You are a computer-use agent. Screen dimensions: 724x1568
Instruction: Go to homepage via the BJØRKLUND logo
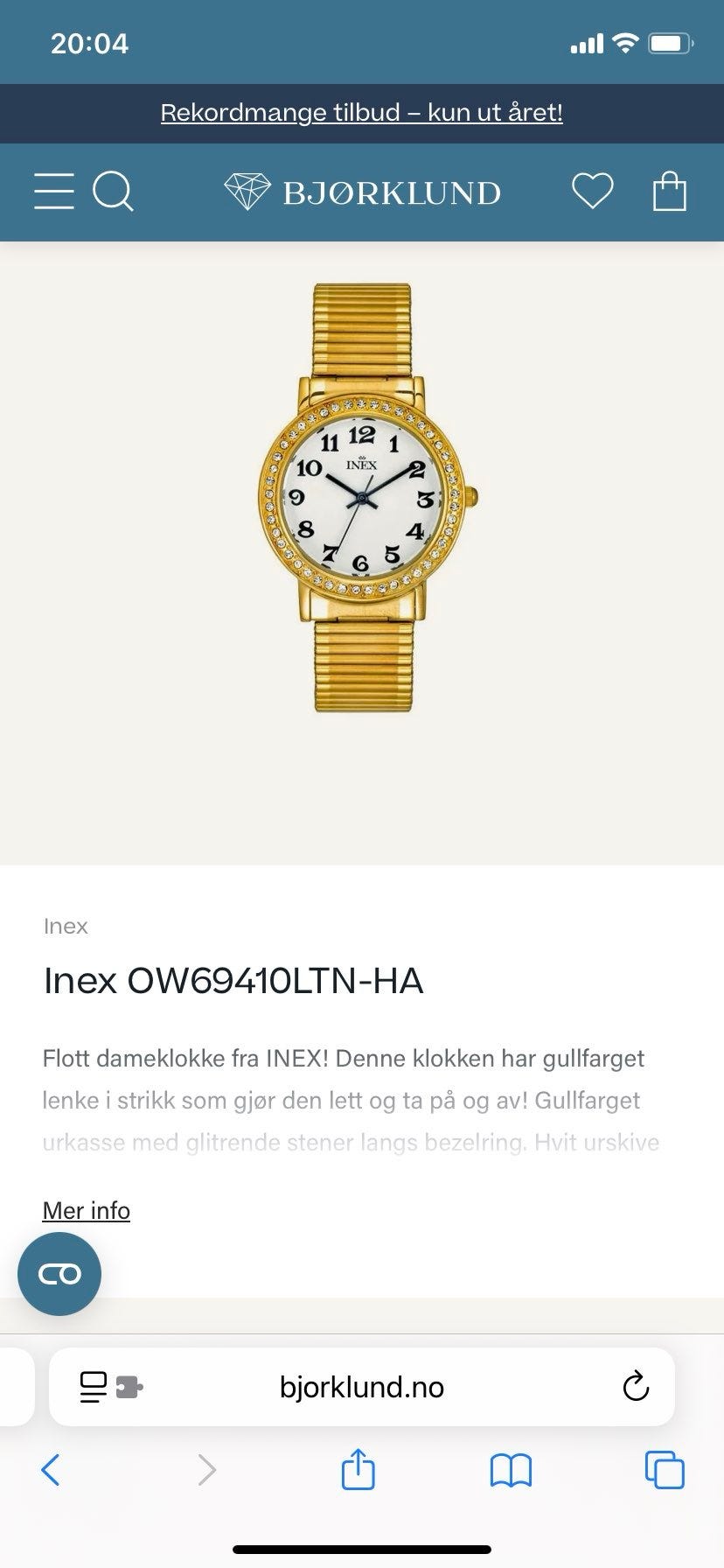tap(362, 191)
